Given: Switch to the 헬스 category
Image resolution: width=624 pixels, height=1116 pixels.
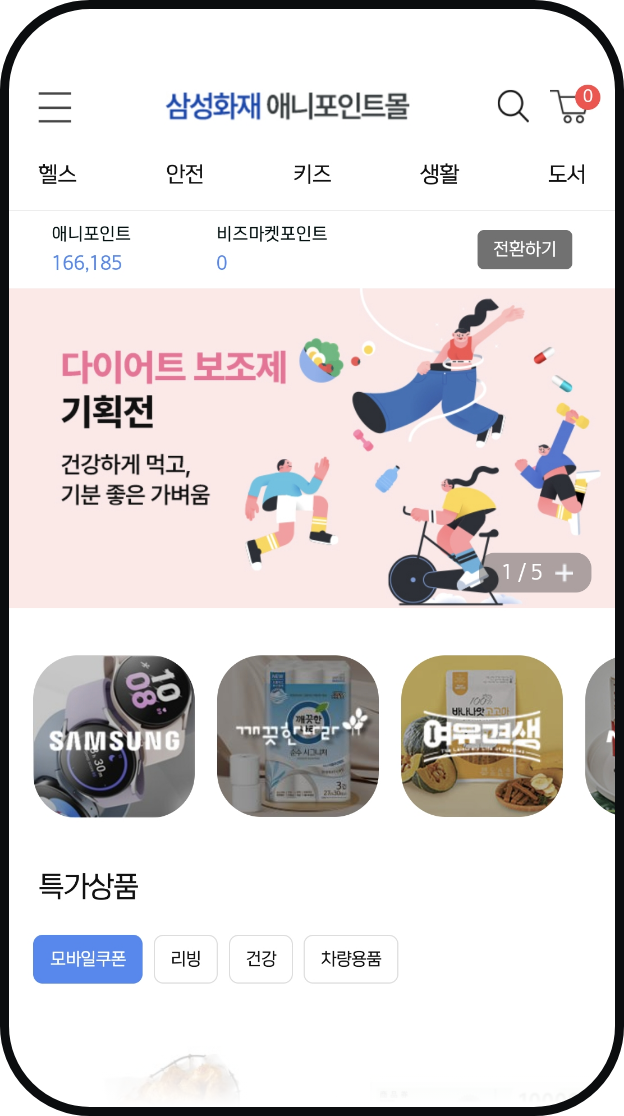Looking at the screenshot, I should (x=57, y=174).
